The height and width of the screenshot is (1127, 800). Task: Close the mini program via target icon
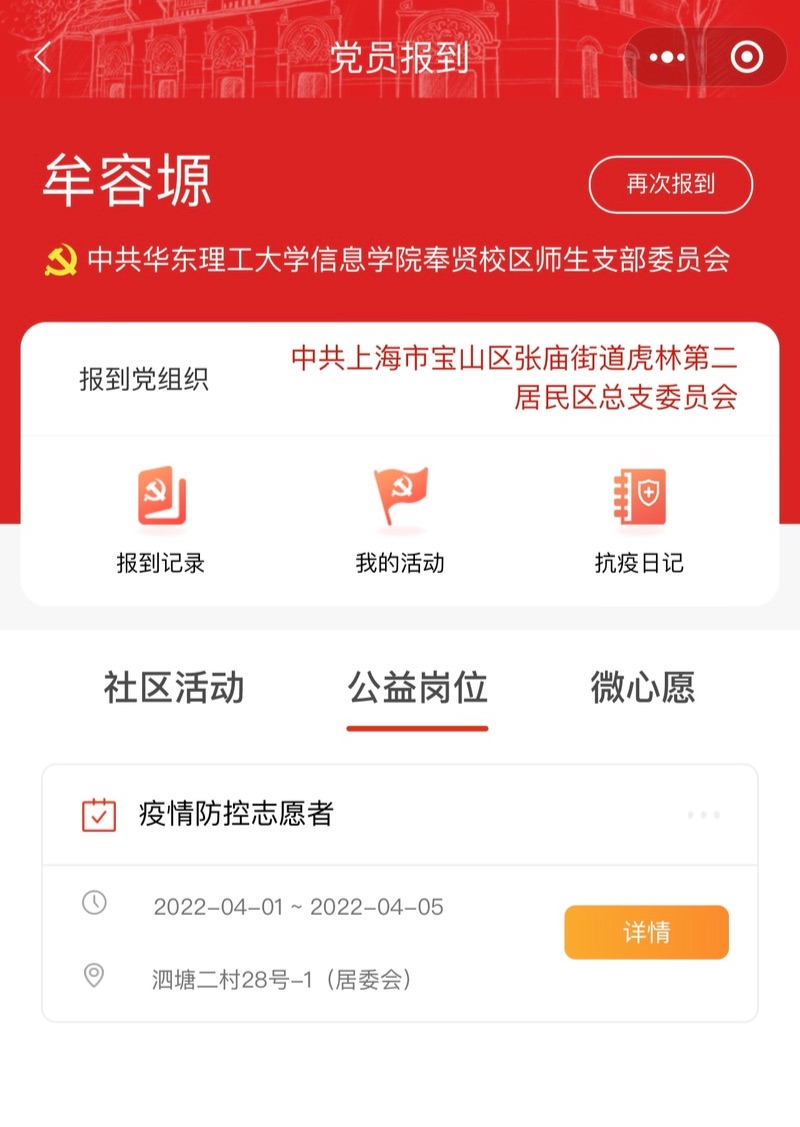[746, 58]
